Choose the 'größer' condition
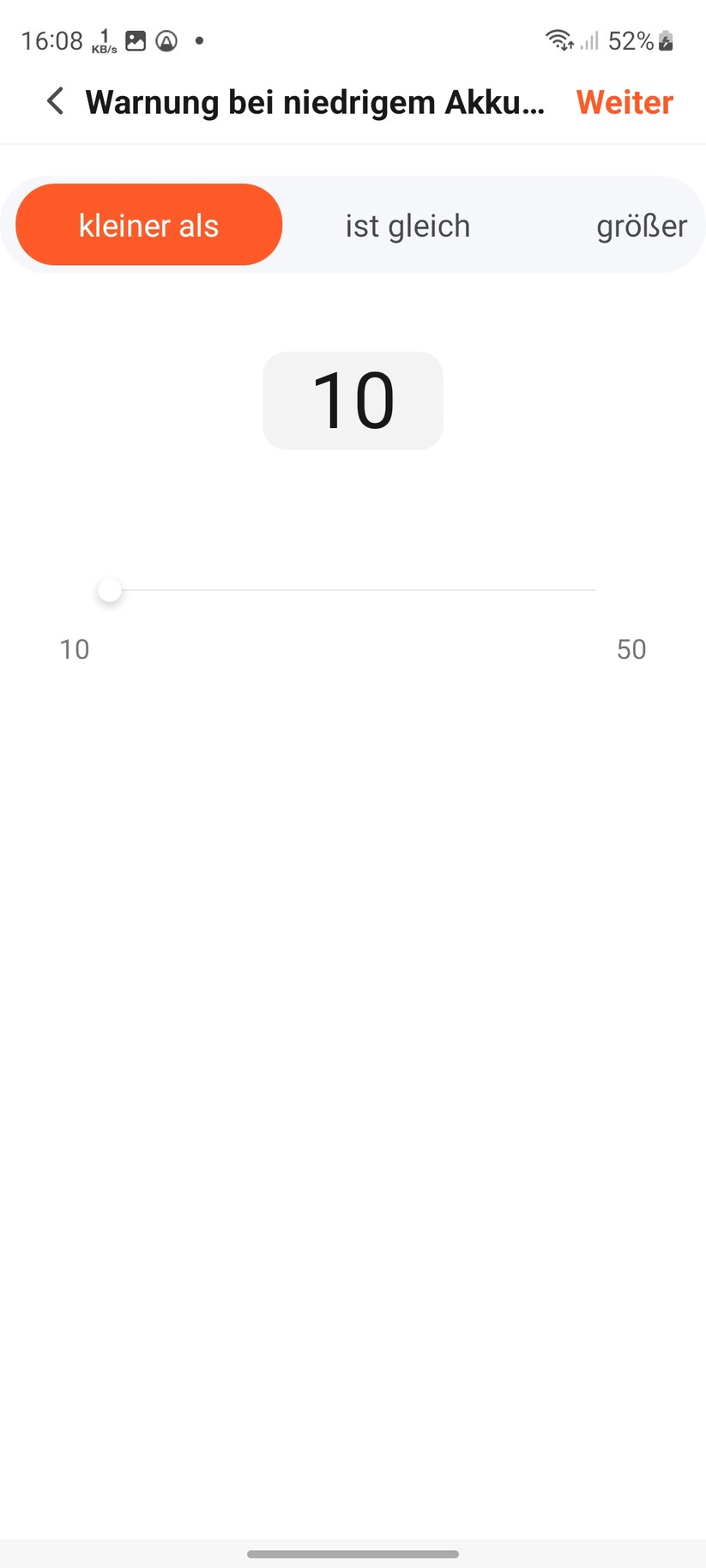 [641, 226]
